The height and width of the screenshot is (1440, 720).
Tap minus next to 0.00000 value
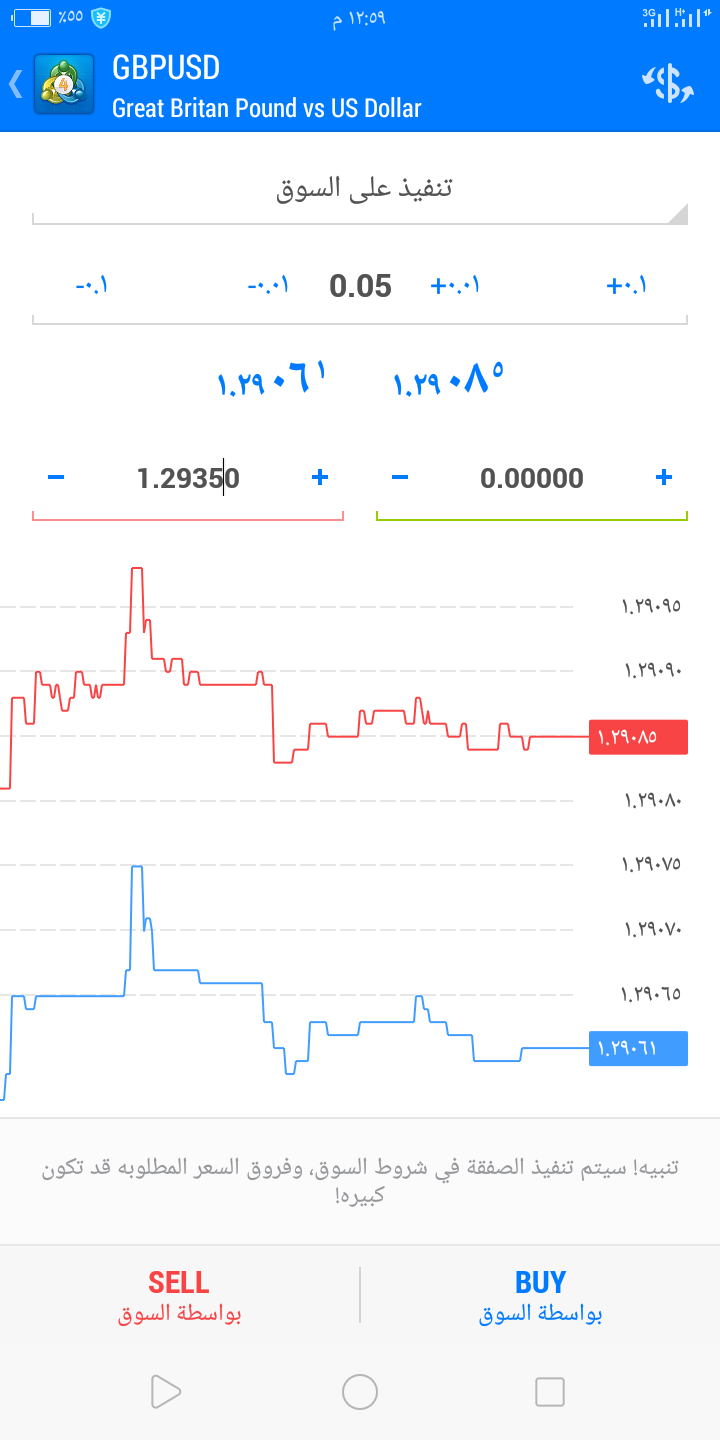[x=400, y=478]
